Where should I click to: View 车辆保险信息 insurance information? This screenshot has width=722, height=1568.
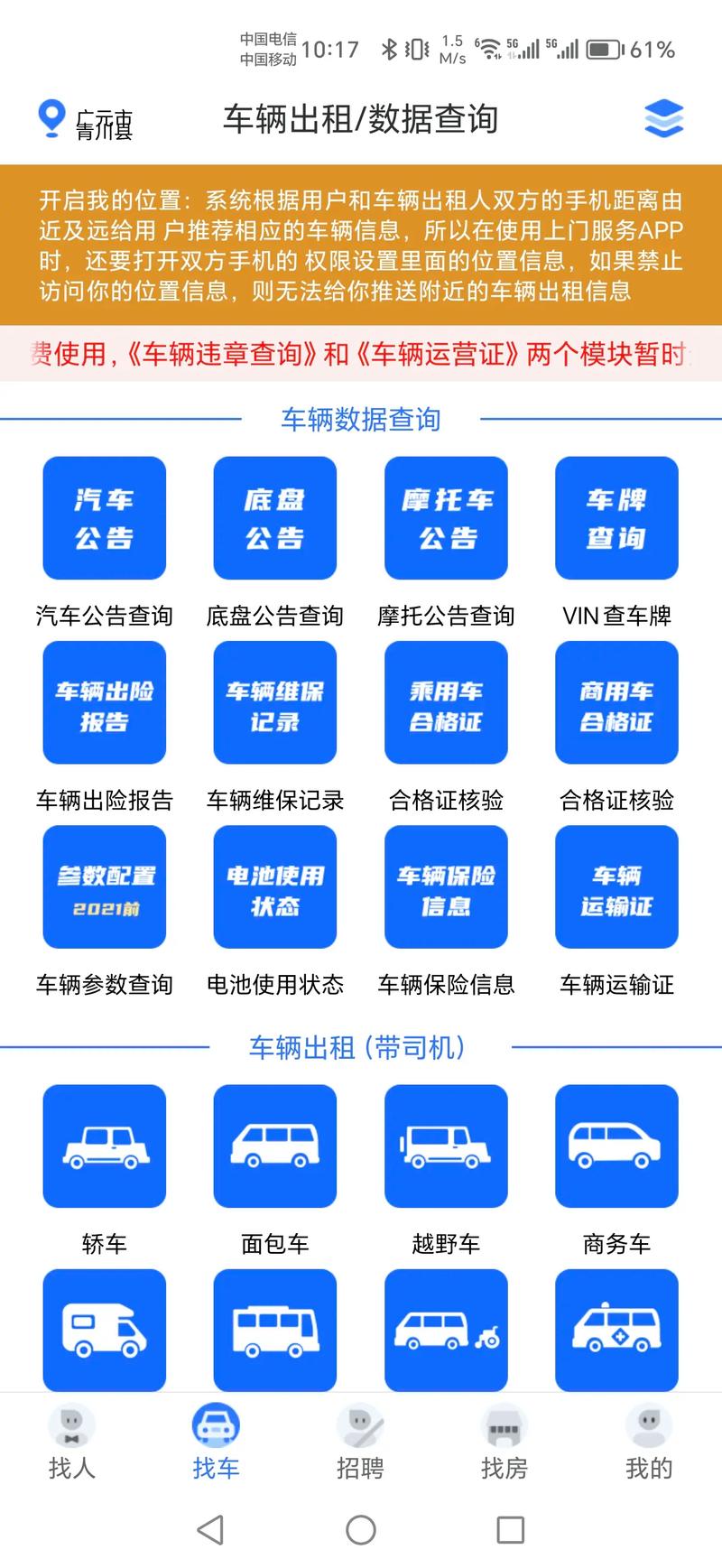click(x=446, y=887)
